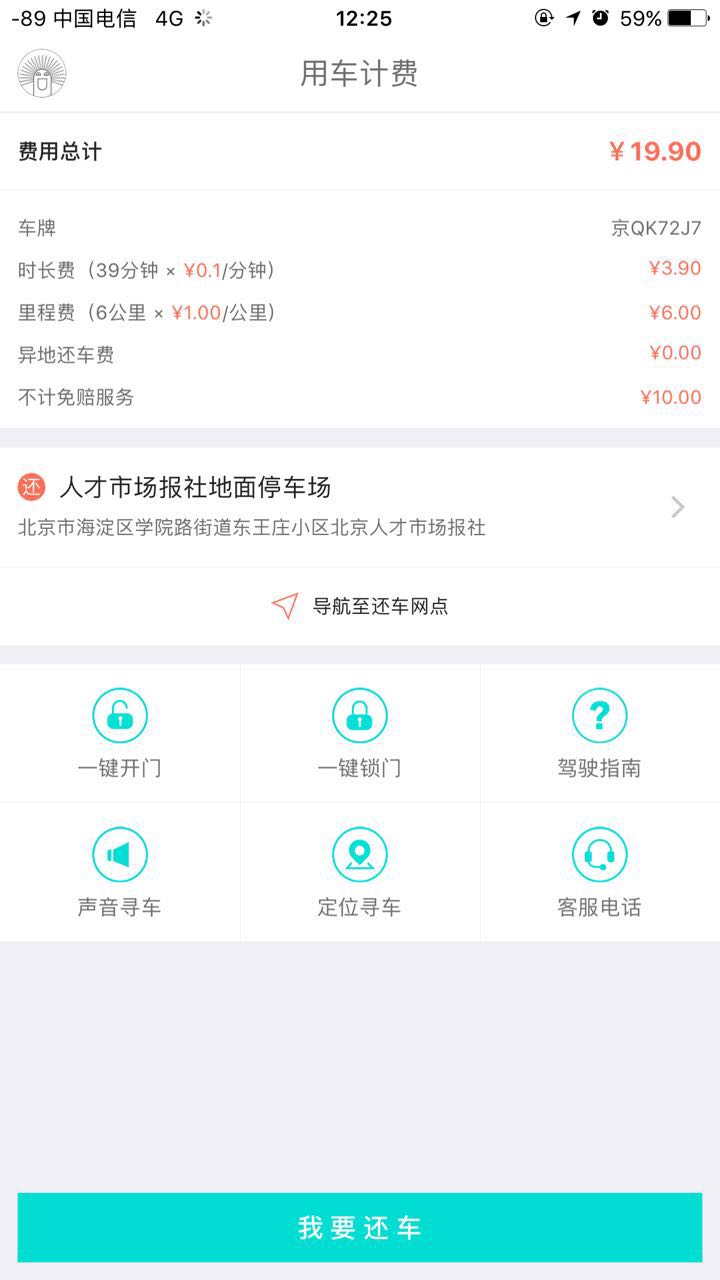Select the 车牌 row showing 京QK72J7
The image size is (720, 1280).
(x=360, y=228)
